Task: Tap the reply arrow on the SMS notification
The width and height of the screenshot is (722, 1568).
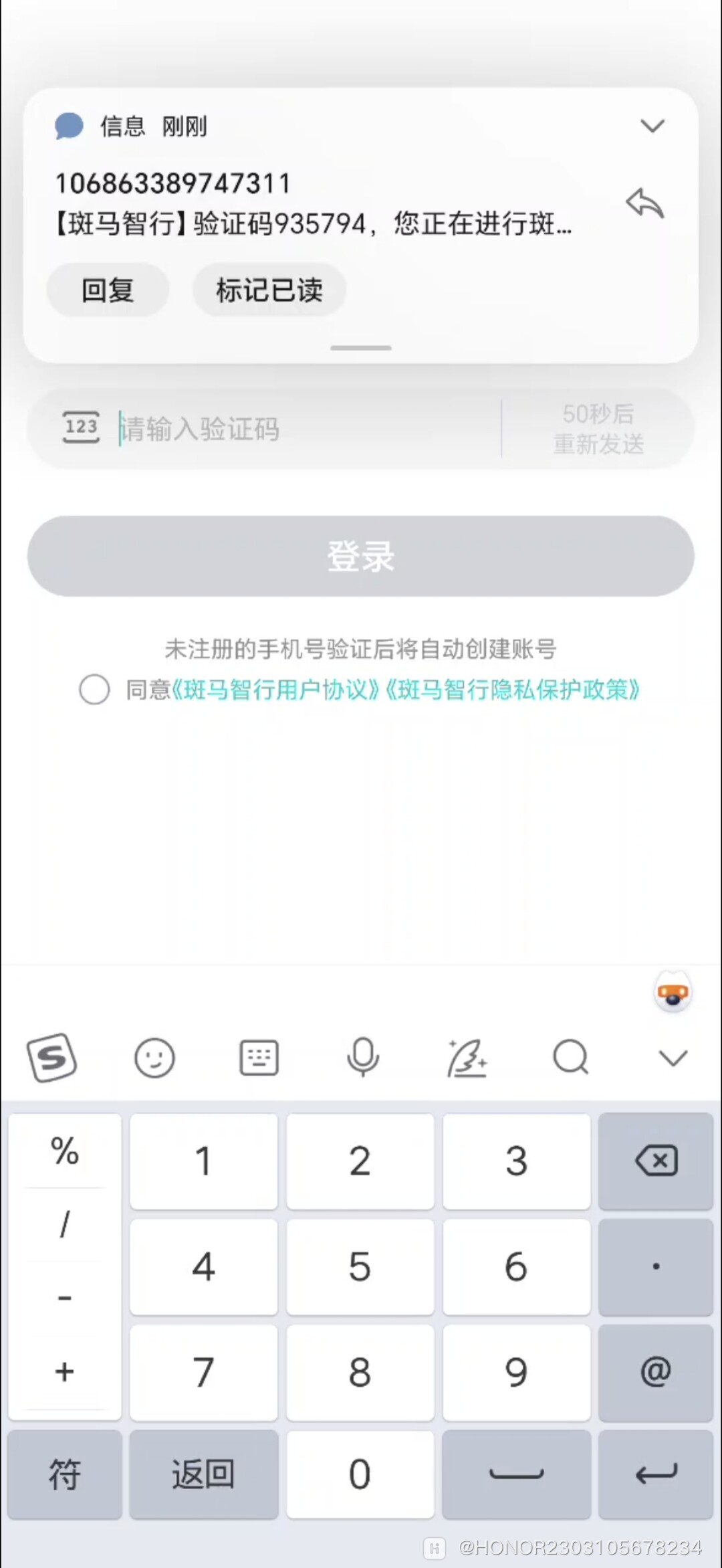Action: [644, 204]
